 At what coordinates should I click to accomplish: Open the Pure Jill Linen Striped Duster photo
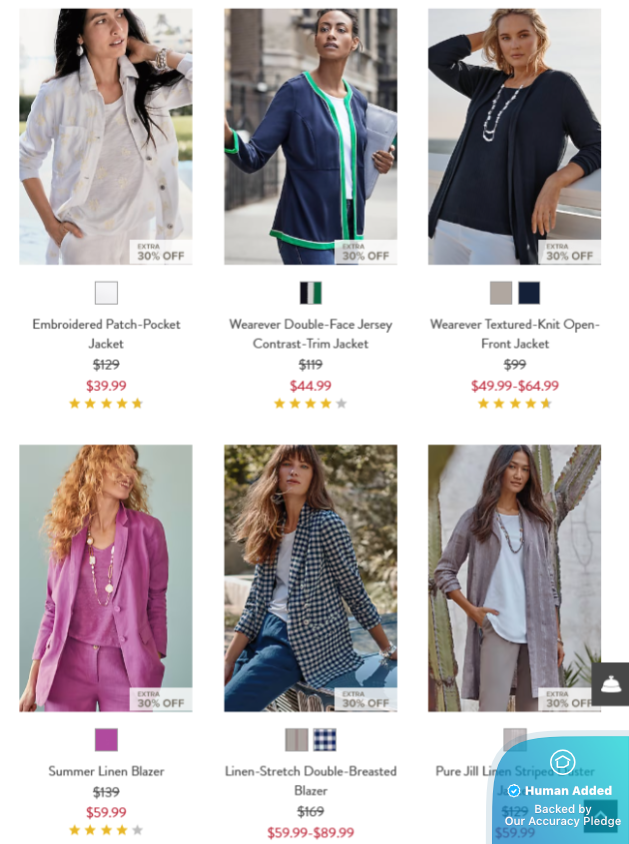tap(514, 577)
